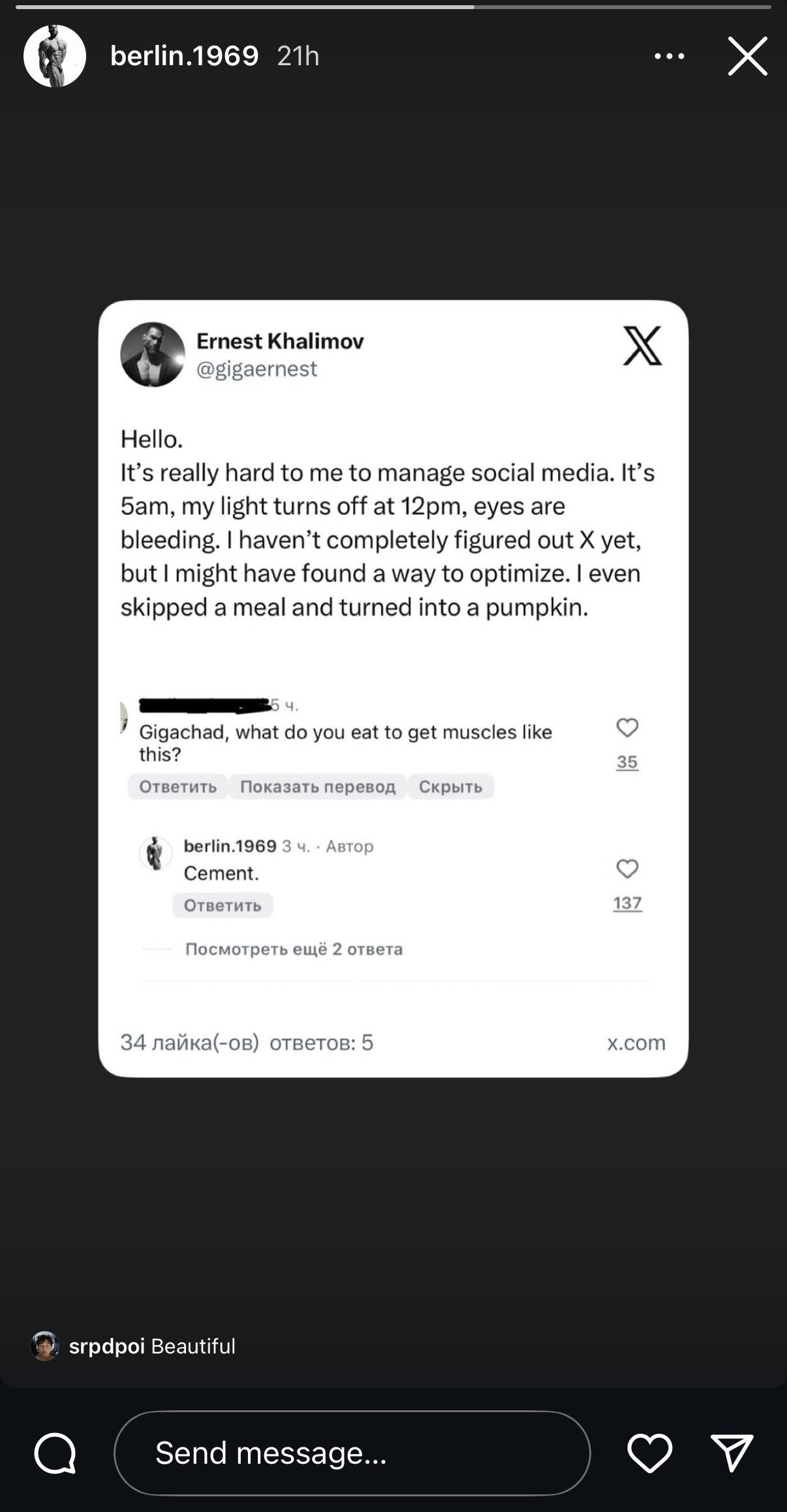
Task: Like this story with the heart
Action: (x=649, y=1453)
